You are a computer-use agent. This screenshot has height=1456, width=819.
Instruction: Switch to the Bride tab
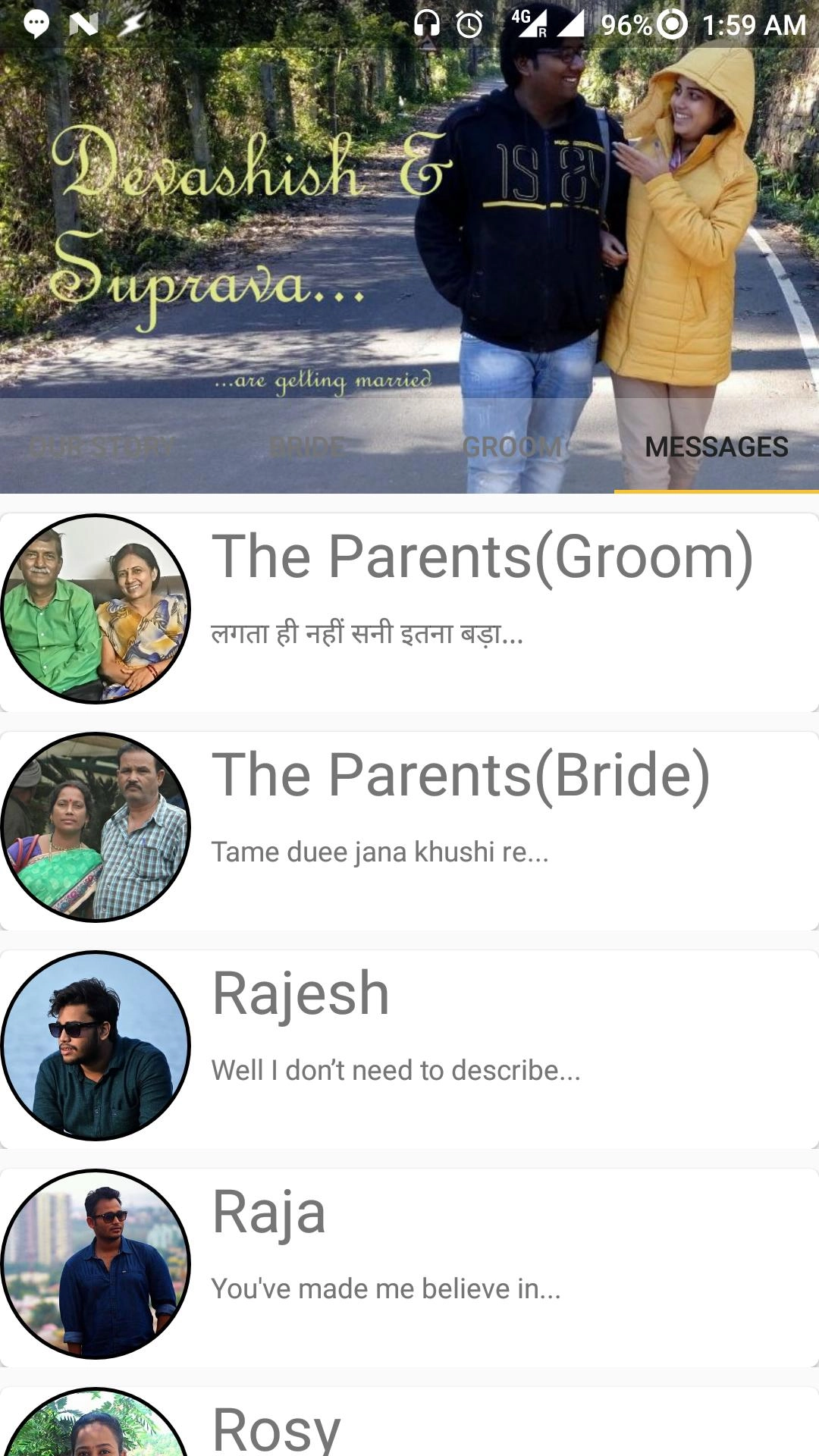[306, 447]
